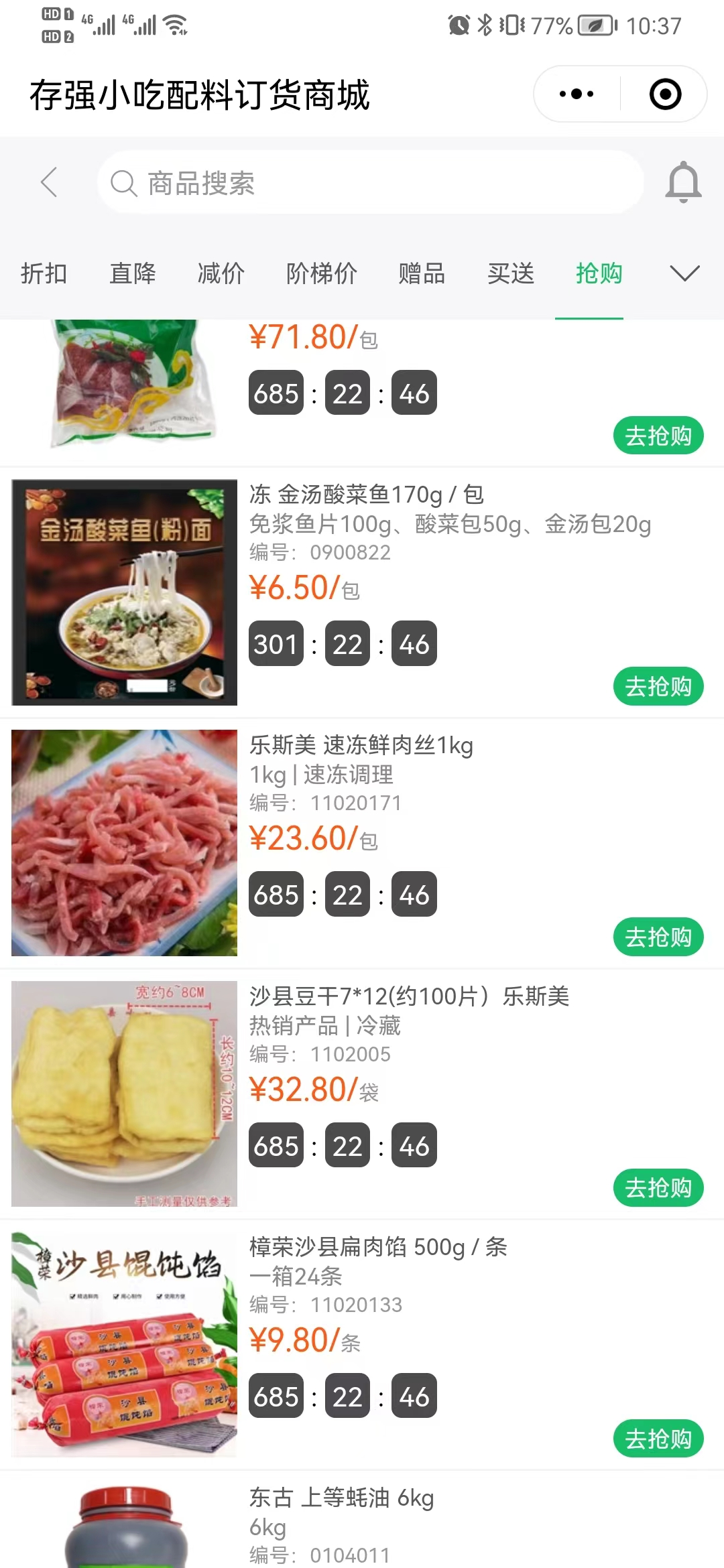Tap the 商品搜索 search box
This screenshot has width=724, height=1568.
(x=370, y=182)
